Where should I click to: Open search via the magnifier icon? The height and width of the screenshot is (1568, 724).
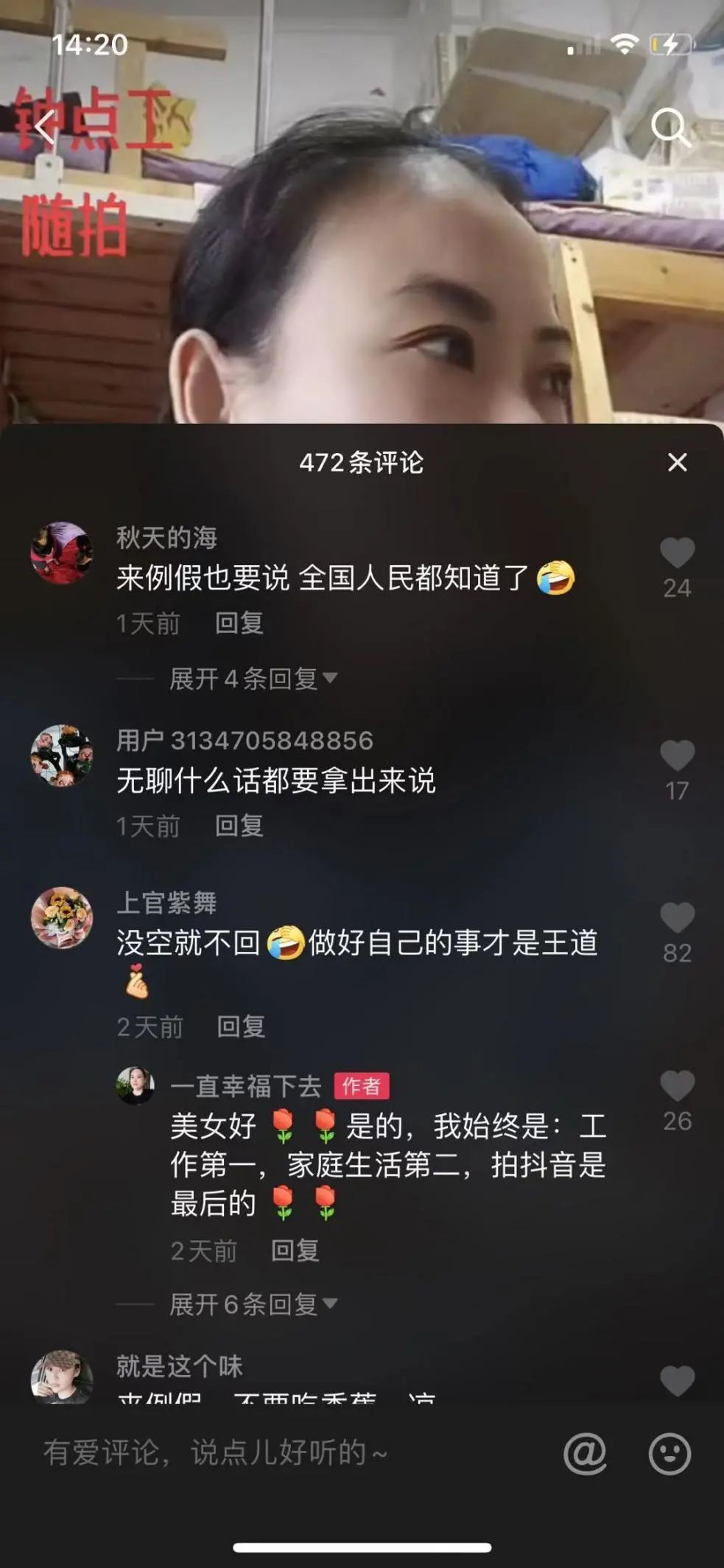pyautogui.click(x=669, y=127)
